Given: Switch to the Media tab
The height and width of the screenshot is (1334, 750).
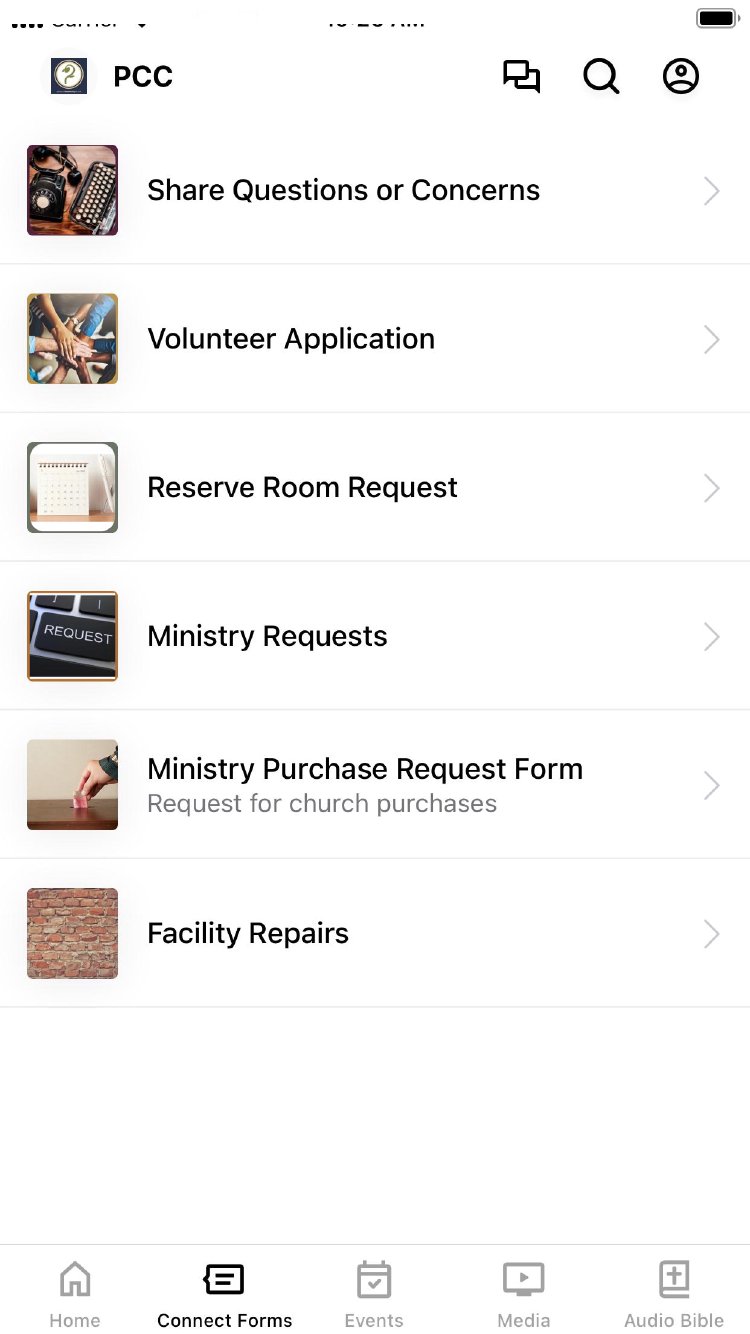Looking at the screenshot, I should pyautogui.click(x=524, y=1294).
